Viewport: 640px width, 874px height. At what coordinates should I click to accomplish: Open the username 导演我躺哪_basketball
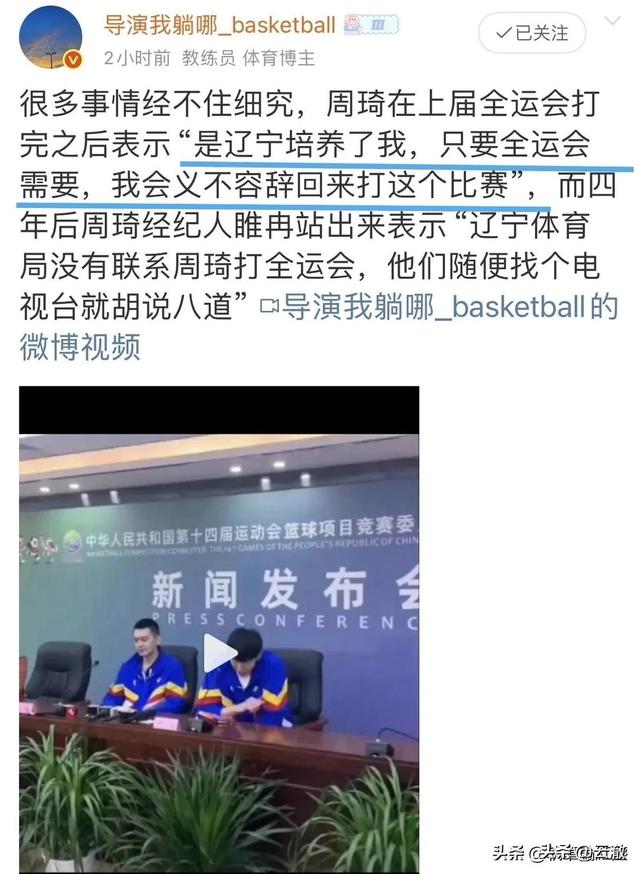[221, 21]
